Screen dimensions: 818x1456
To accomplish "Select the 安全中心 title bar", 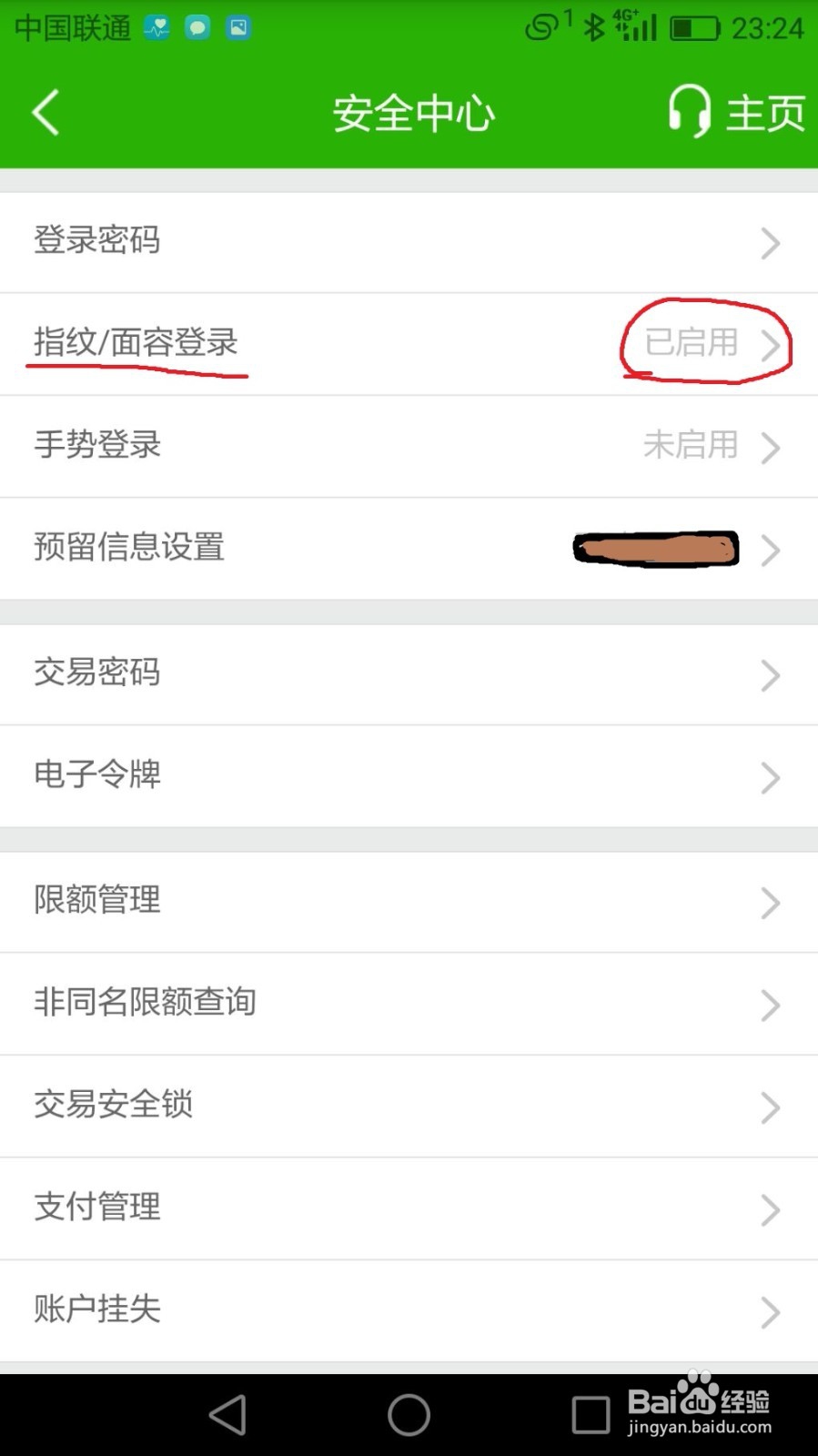I will [x=414, y=112].
